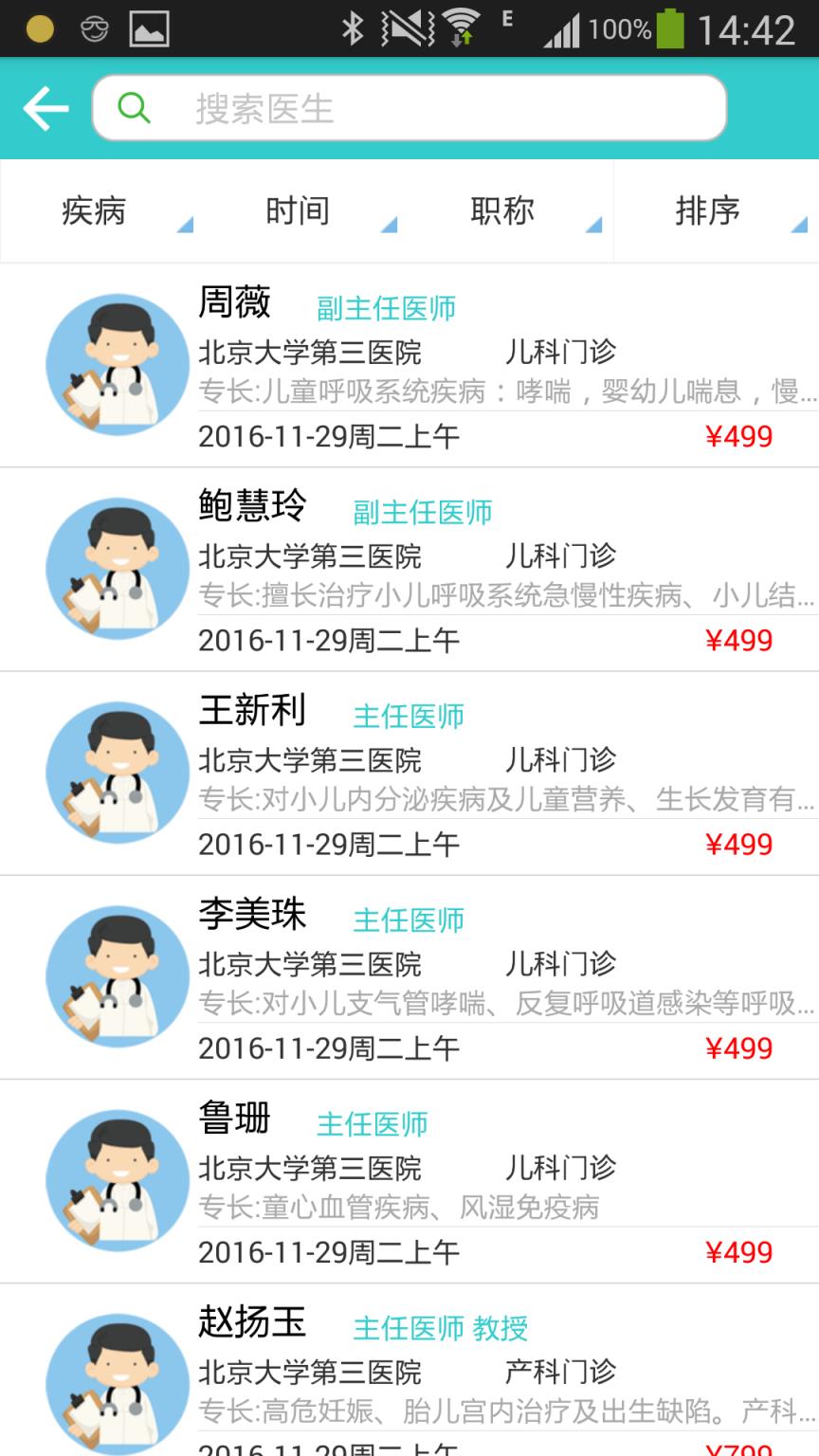Click 周薇's 副主任医师 title link
This screenshot has height=1456, width=819.
(x=385, y=308)
